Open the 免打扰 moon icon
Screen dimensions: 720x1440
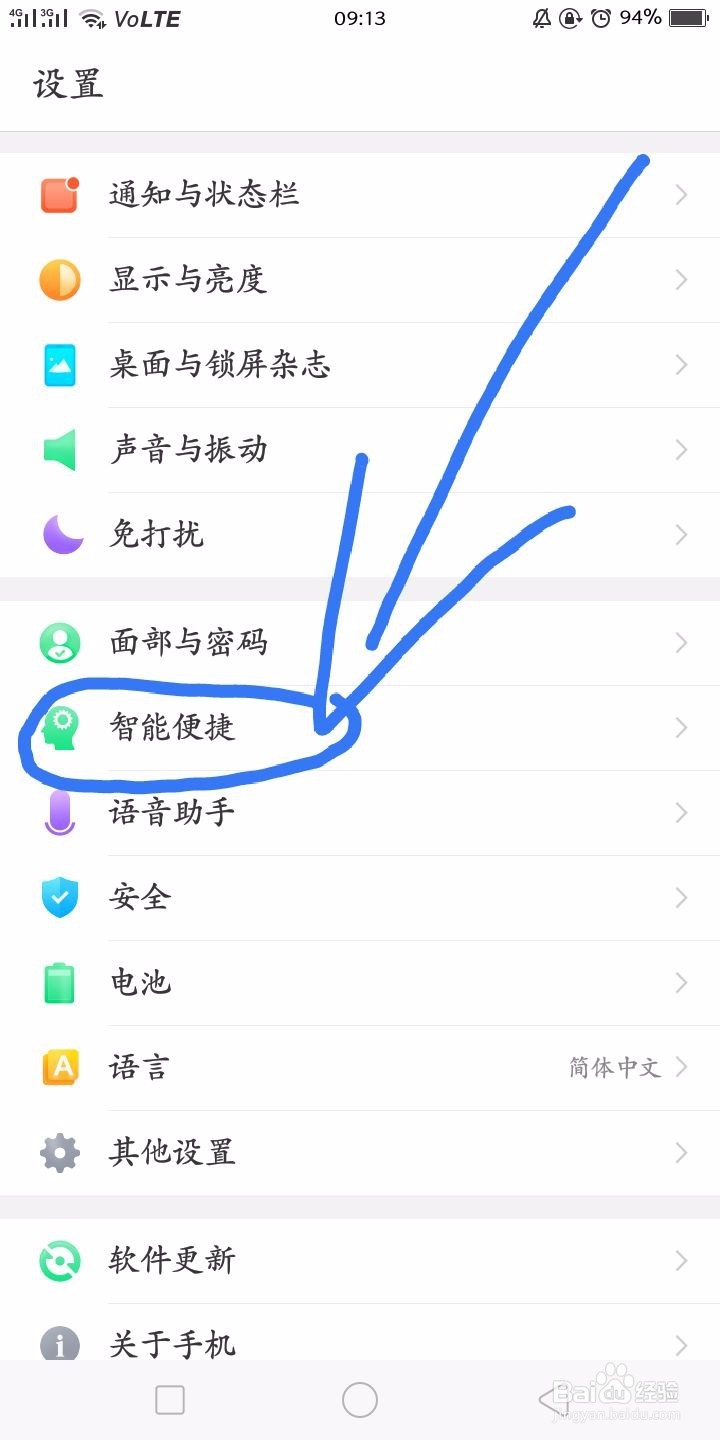pyautogui.click(x=59, y=534)
